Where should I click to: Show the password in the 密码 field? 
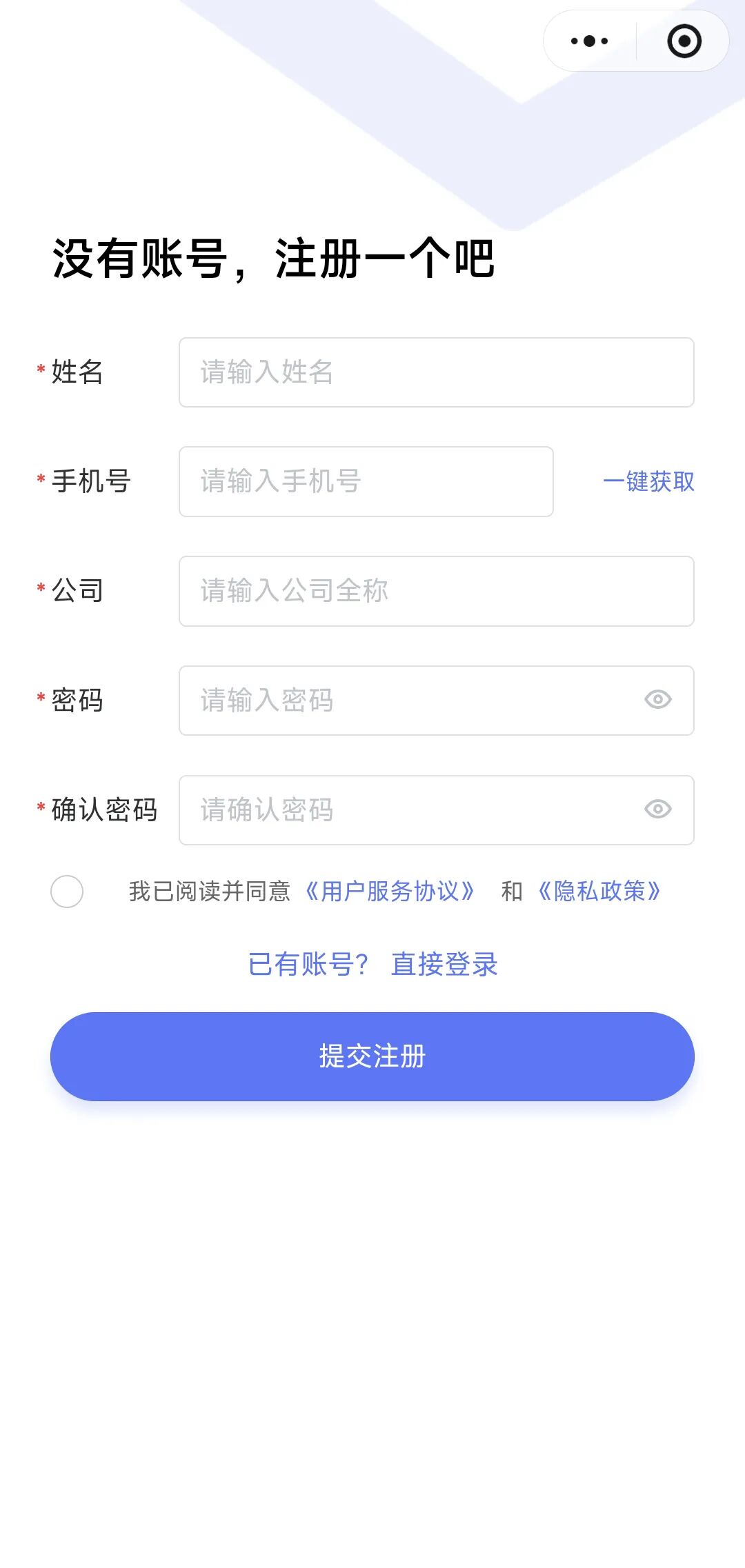pyautogui.click(x=657, y=700)
